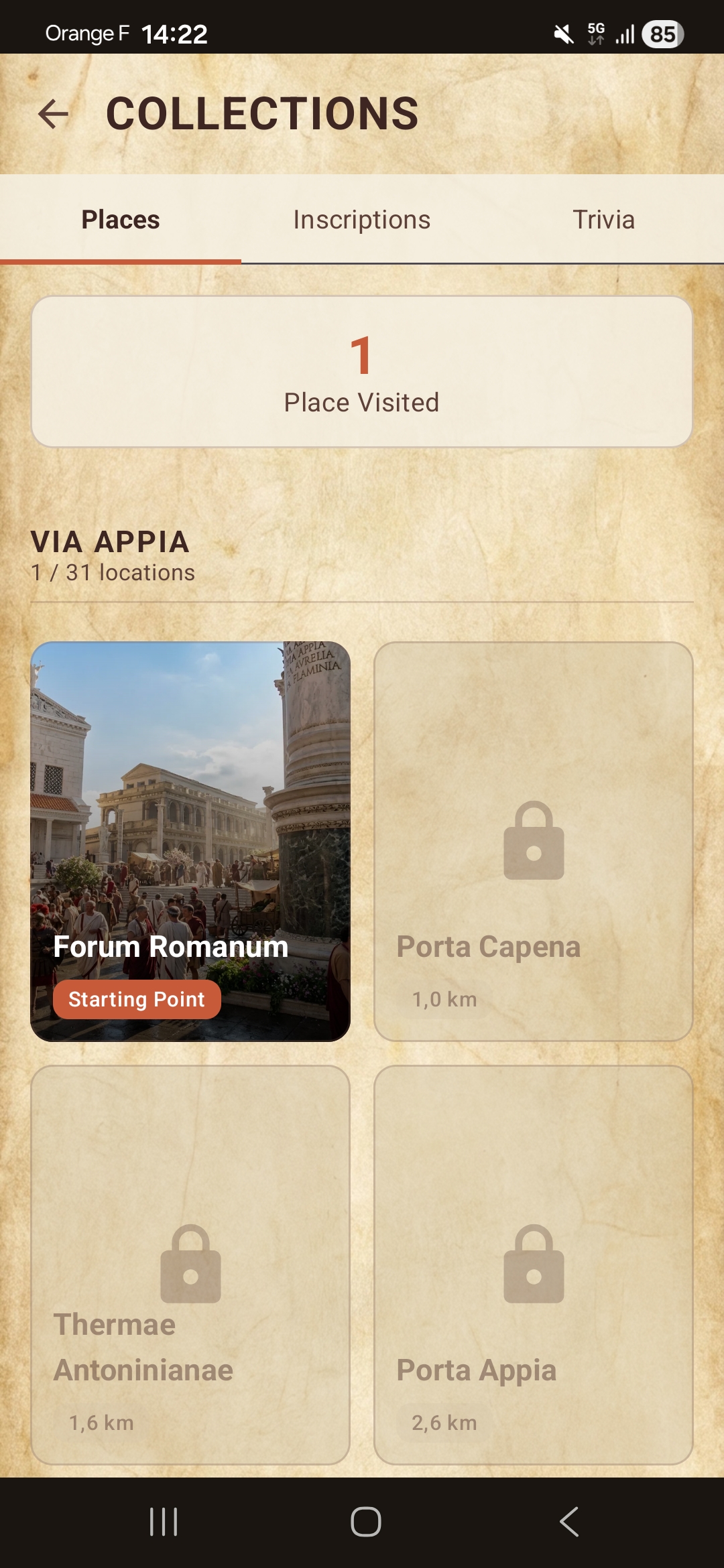Tap the 5G indicator in status bar
Image resolution: width=724 pixels, height=1568 pixels.
click(595, 33)
